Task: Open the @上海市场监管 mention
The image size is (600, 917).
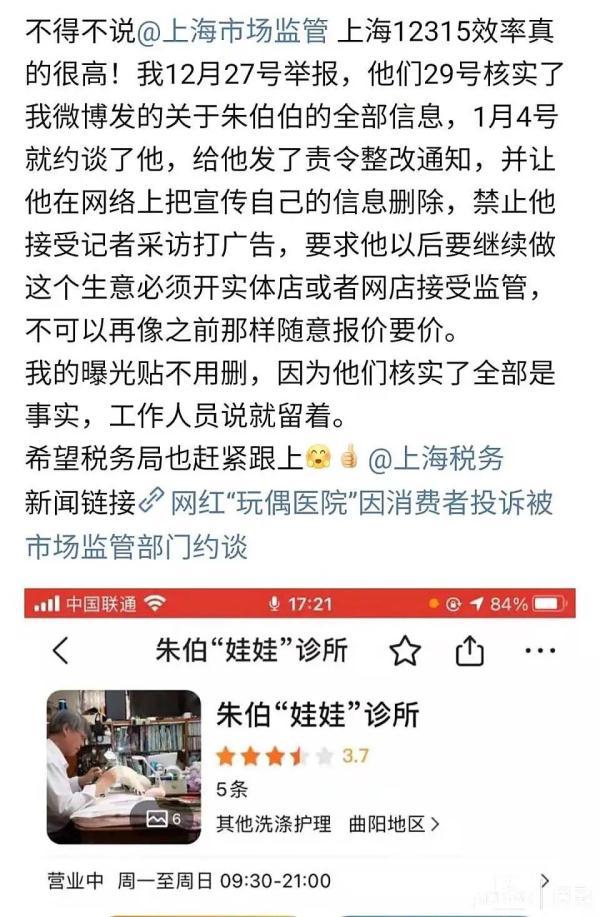Action: [232, 33]
